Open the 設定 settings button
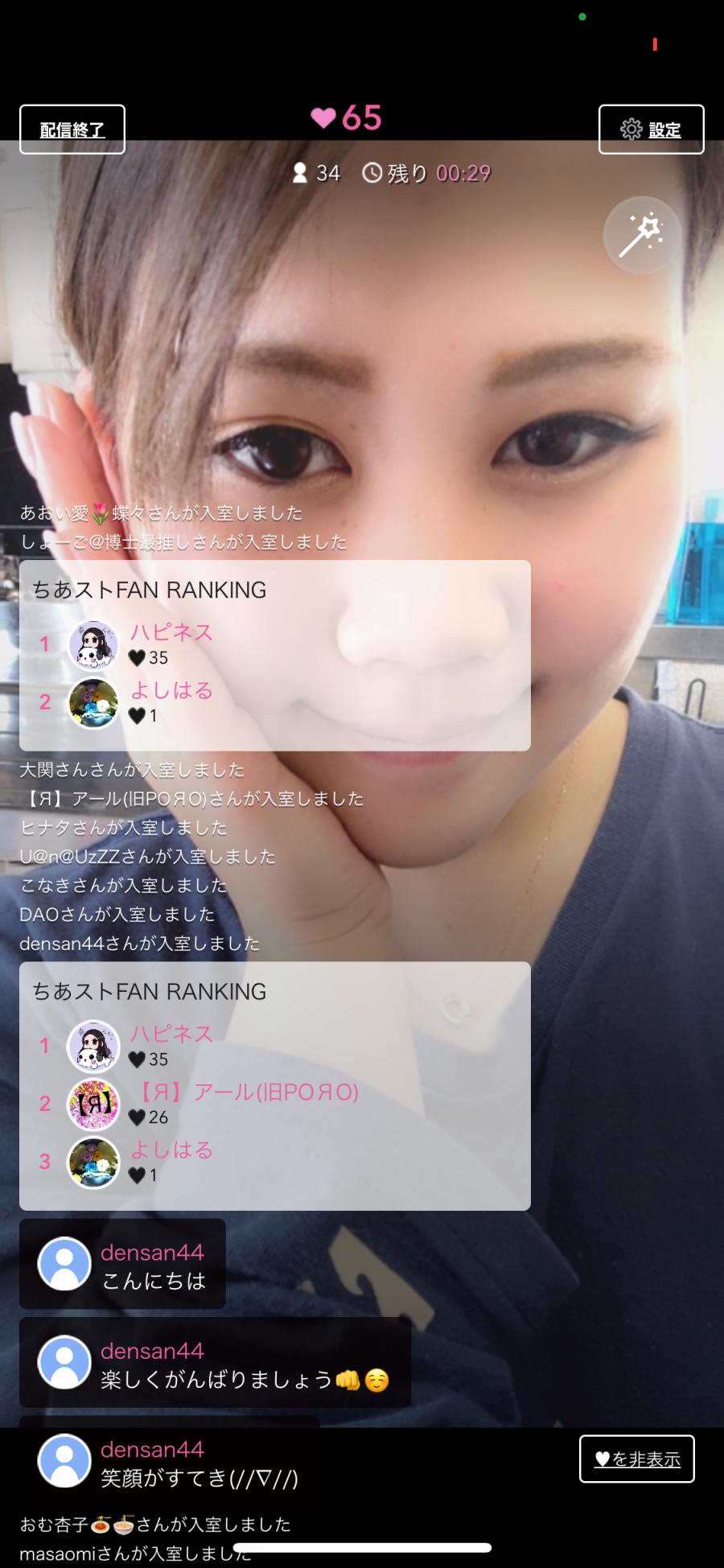This screenshot has height=1568, width=724. [651, 130]
